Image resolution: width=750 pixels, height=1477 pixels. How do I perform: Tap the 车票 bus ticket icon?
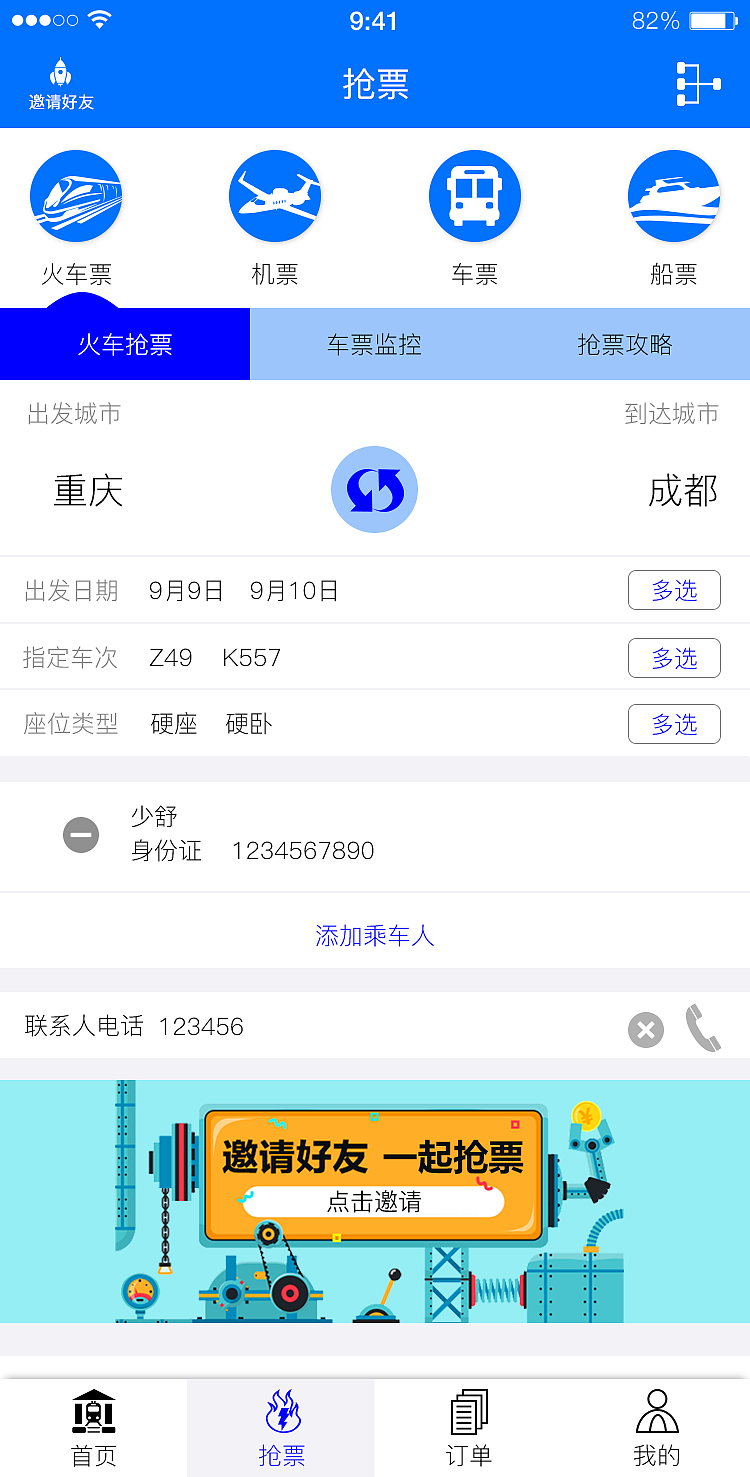[x=474, y=195]
